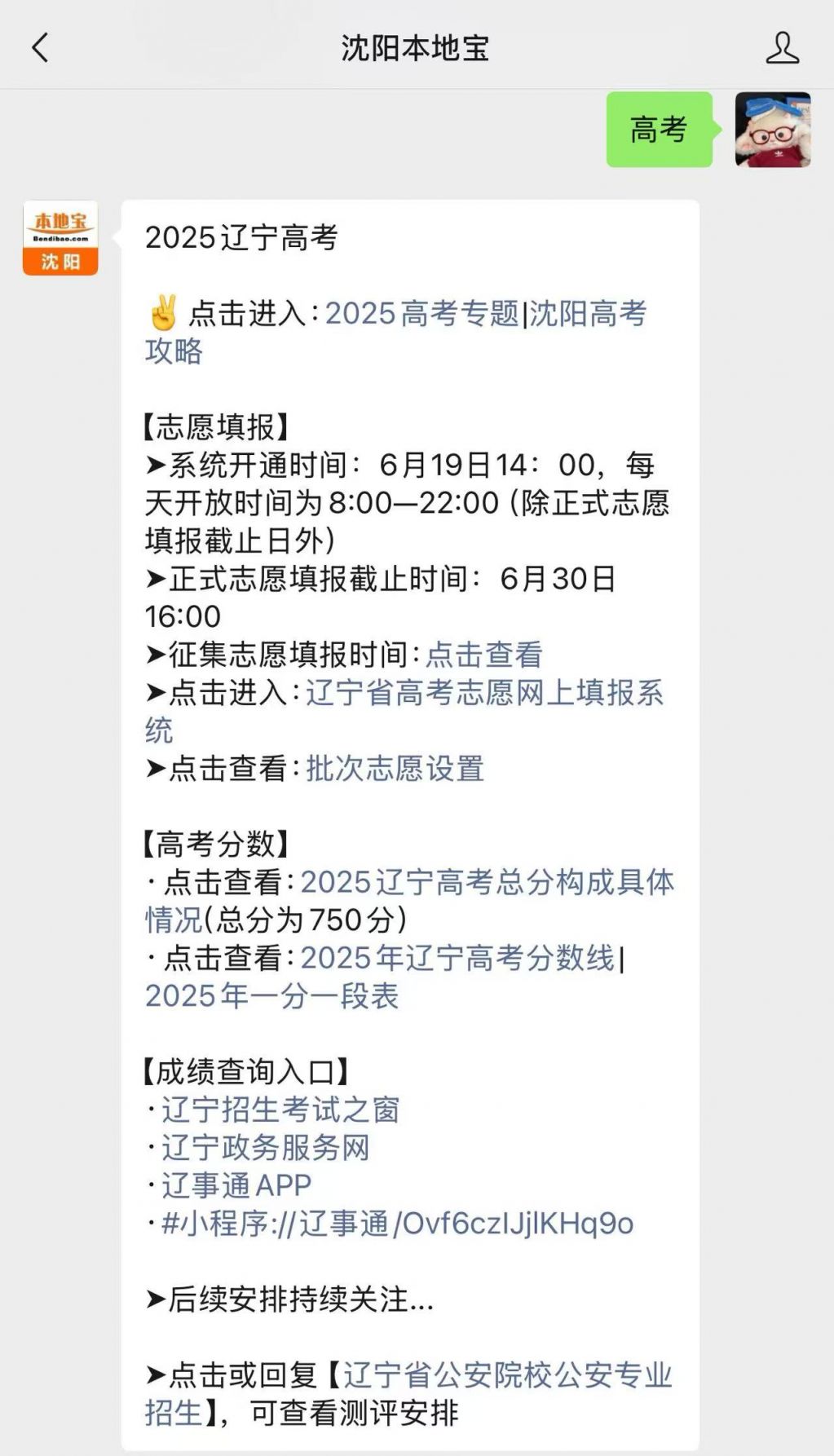Open the 2025年一分一段表 link
This screenshot has height=1456, width=834.
coord(271,996)
